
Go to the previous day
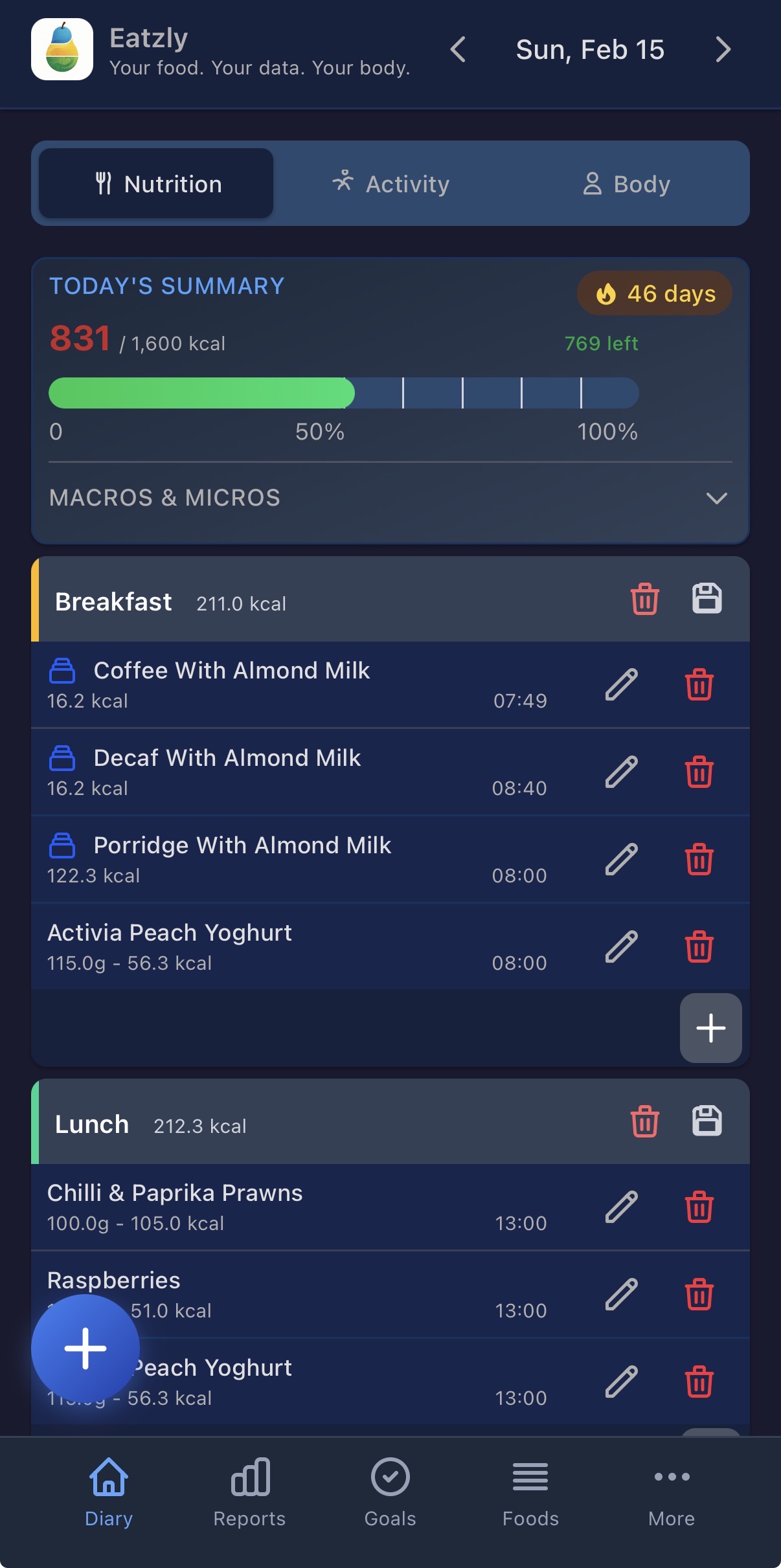point(459,50)
